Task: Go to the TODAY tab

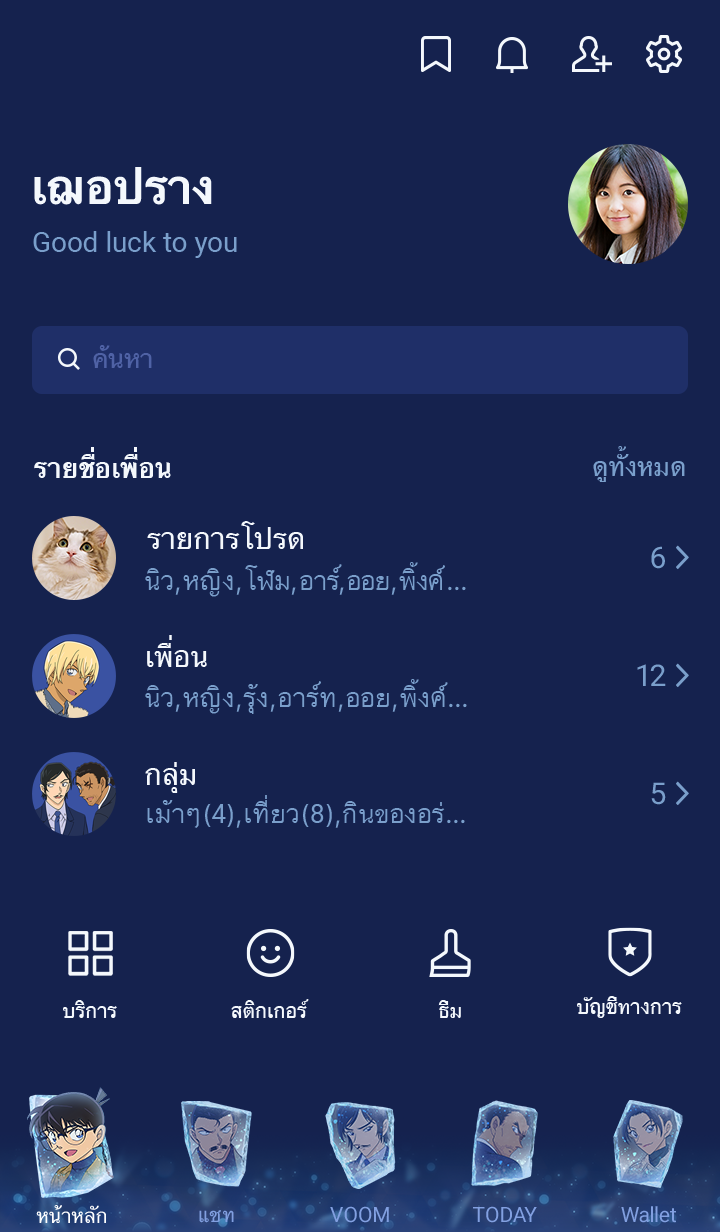Action: coord(504,1160)
